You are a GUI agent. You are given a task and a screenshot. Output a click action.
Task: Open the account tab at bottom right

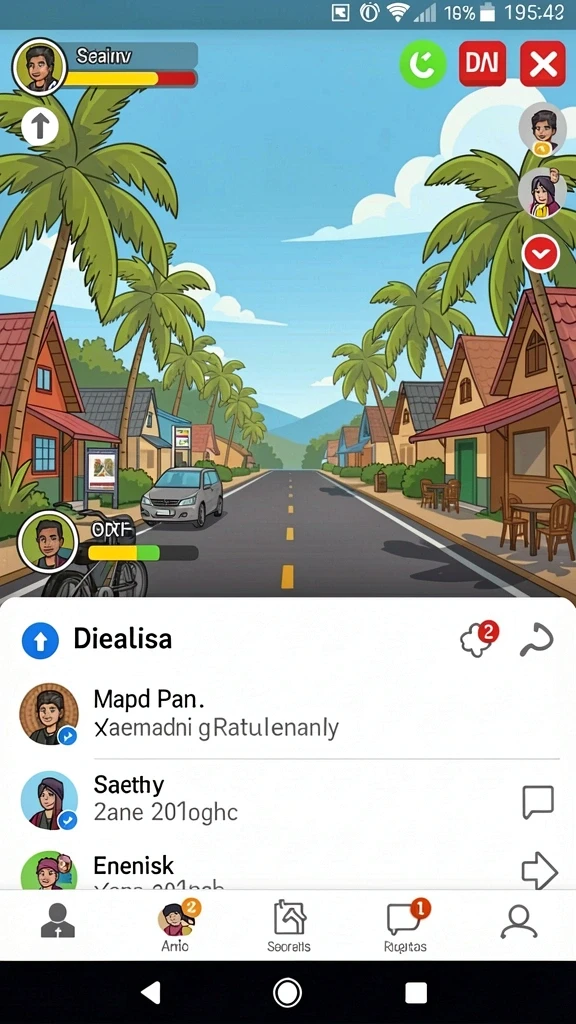(519, 923)
